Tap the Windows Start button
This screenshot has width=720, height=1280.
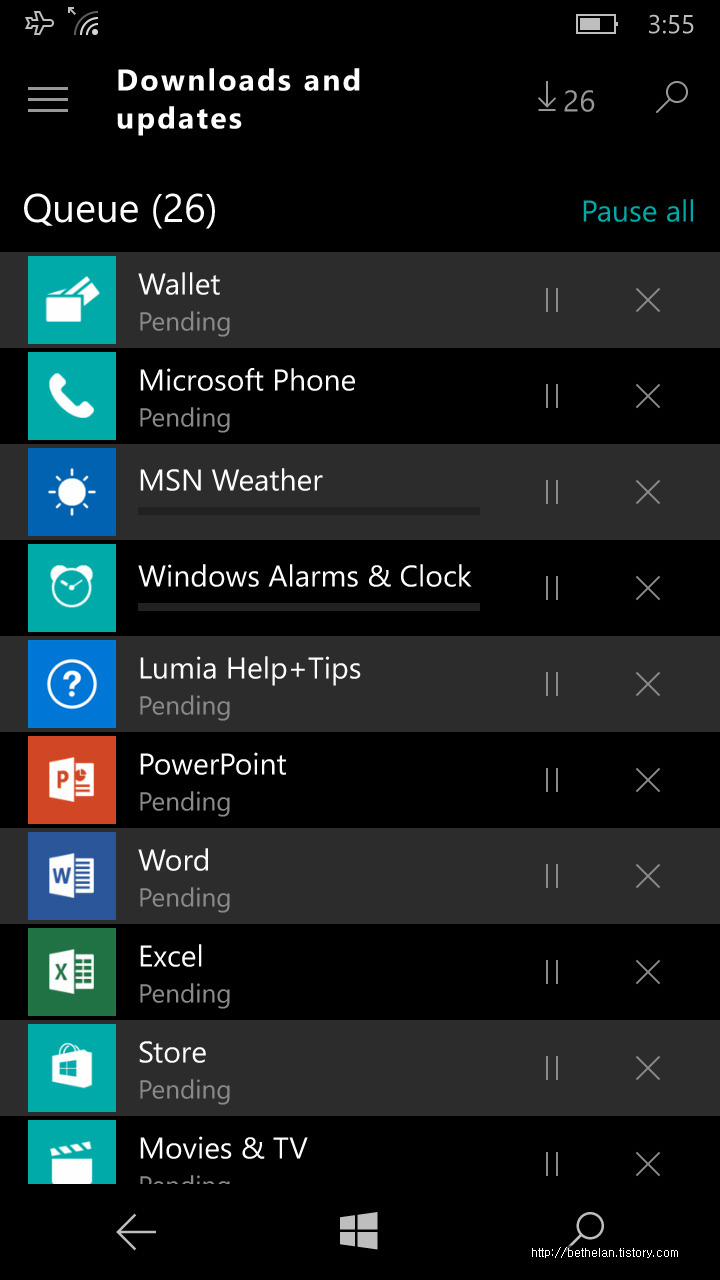pos(358,1231)
